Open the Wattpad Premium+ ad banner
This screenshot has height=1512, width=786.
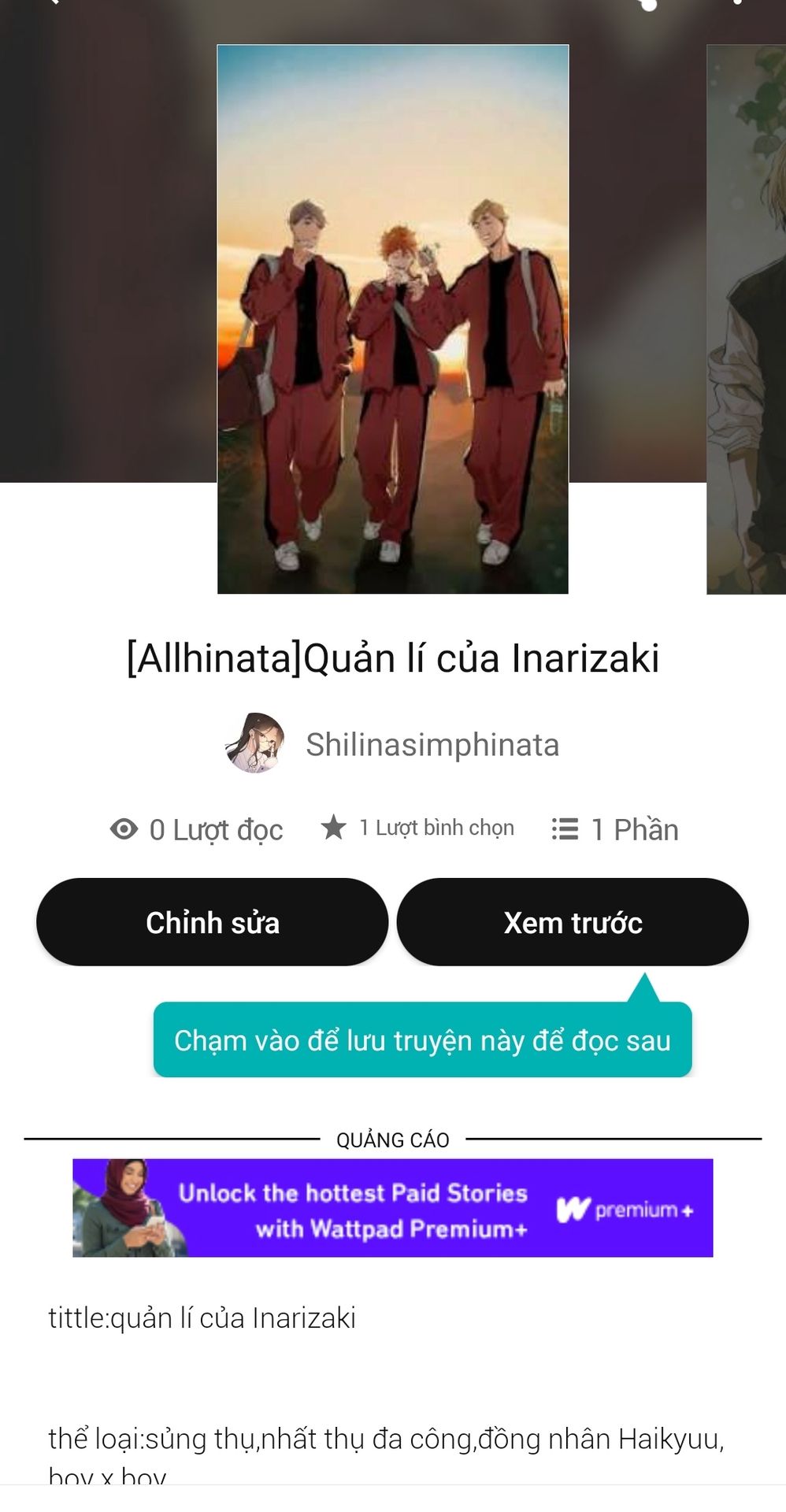click(x=392, y=1207)
